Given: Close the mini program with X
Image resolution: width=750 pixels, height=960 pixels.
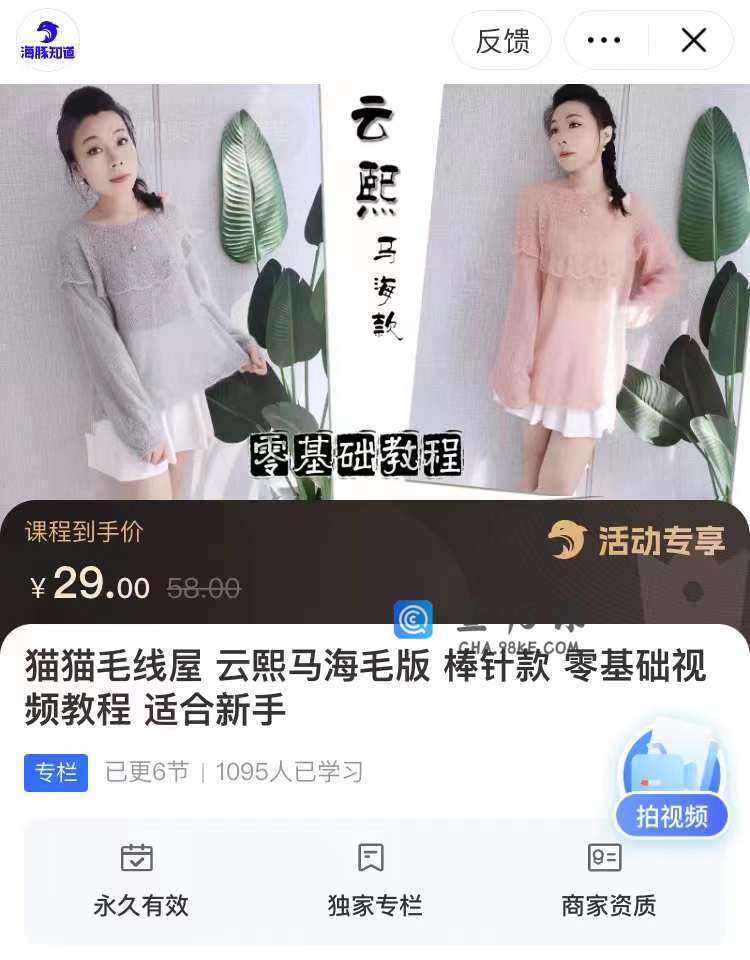Looking at the screenshot, I should click(693, 41).
